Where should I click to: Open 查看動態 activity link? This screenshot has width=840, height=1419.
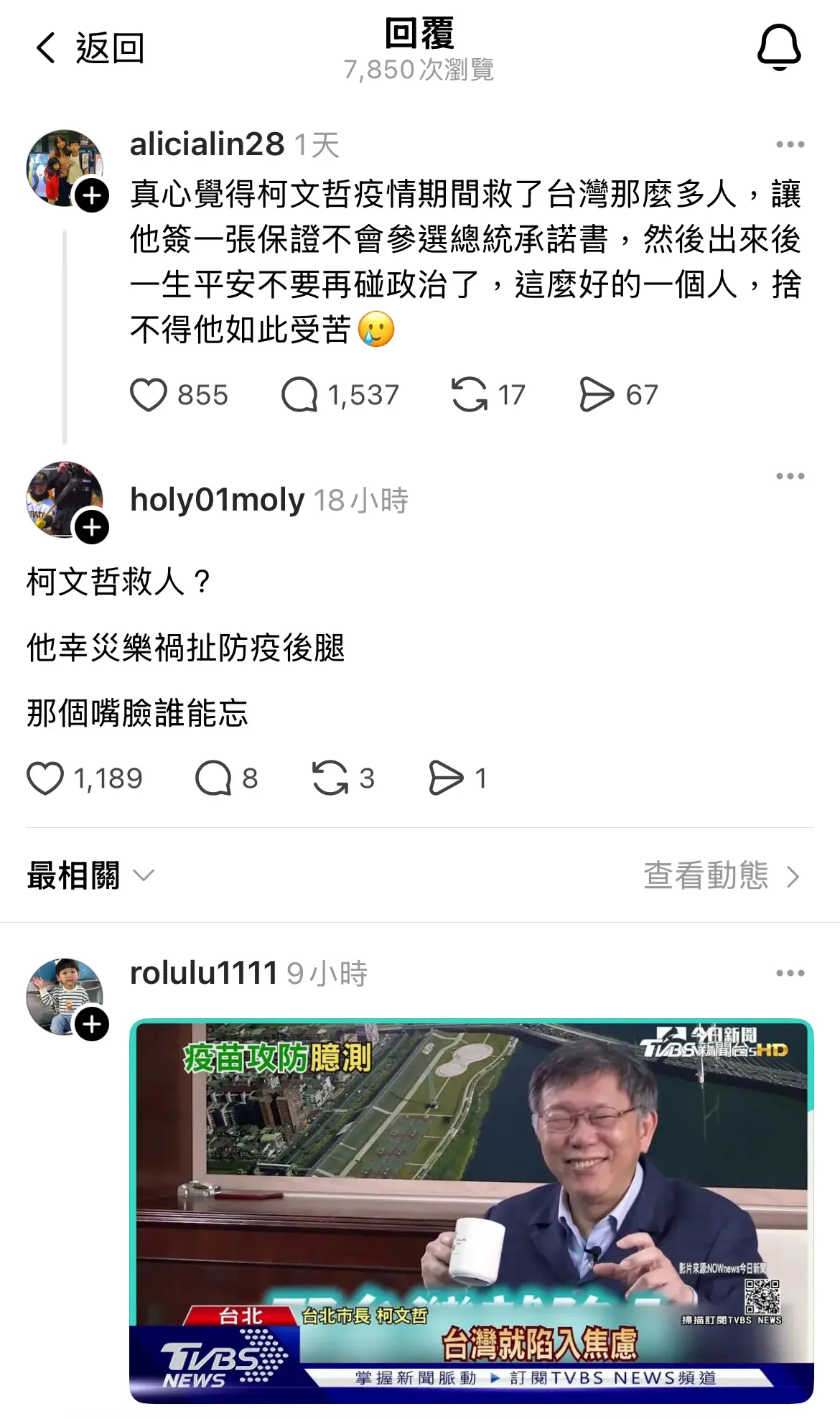coord(722,875)
